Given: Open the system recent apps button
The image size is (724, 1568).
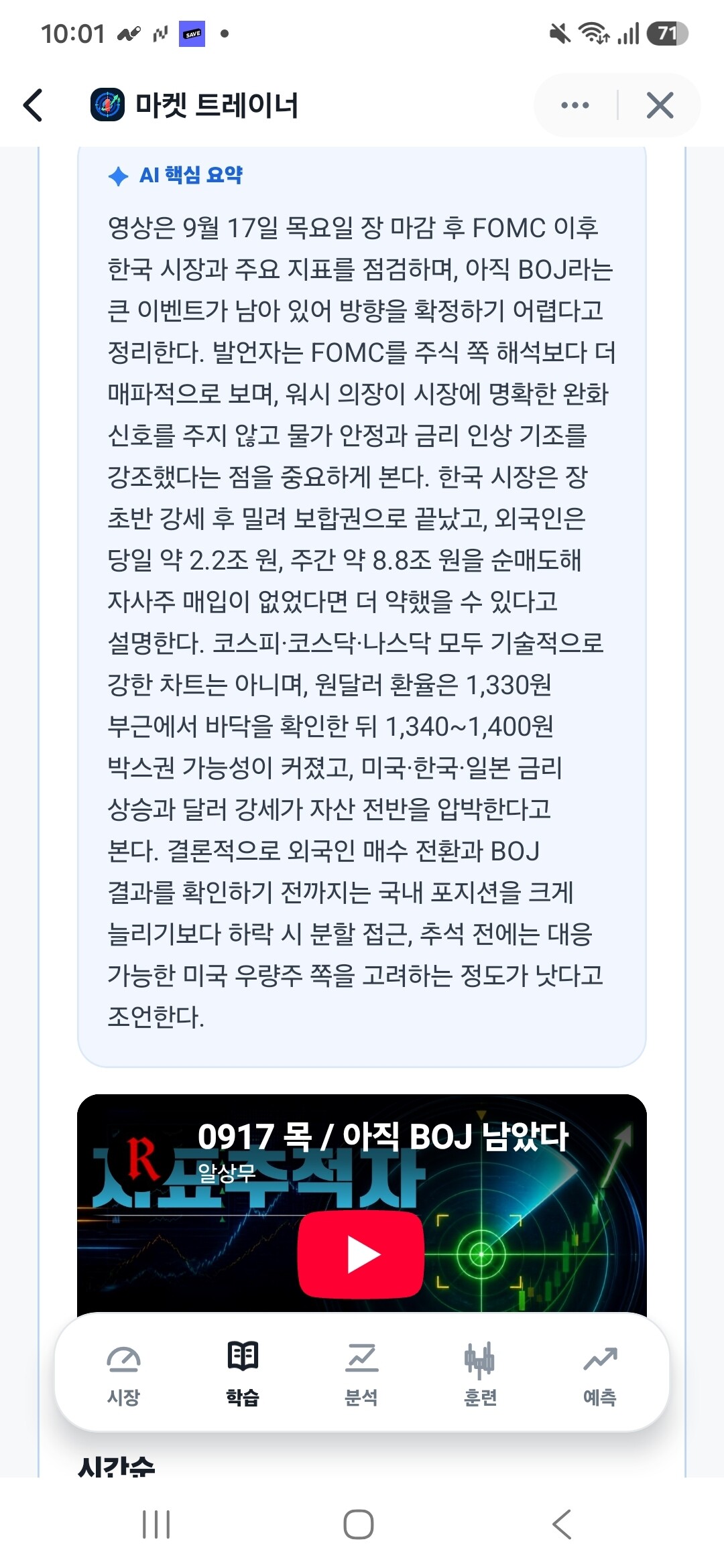Looking at the screenshot, I should [x=156, y=1524].
